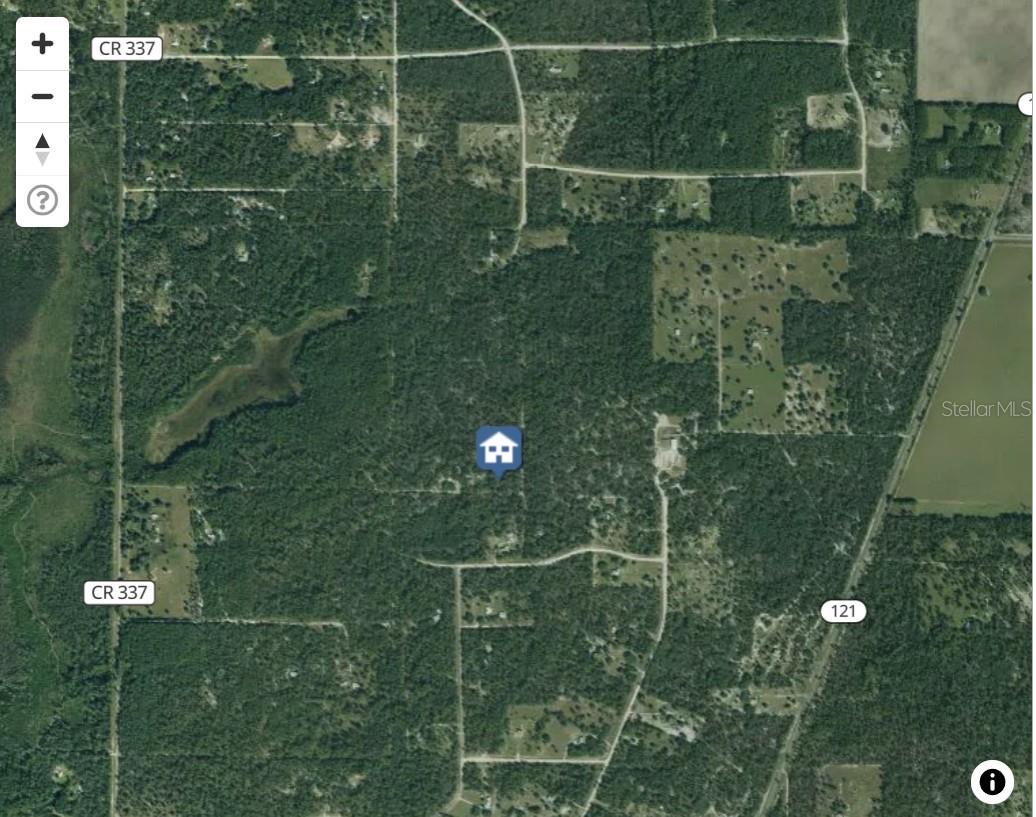The width and height of the screenshot is (1036, 817).
Task: Reset the map compass orientation
Action: [42, 149]
